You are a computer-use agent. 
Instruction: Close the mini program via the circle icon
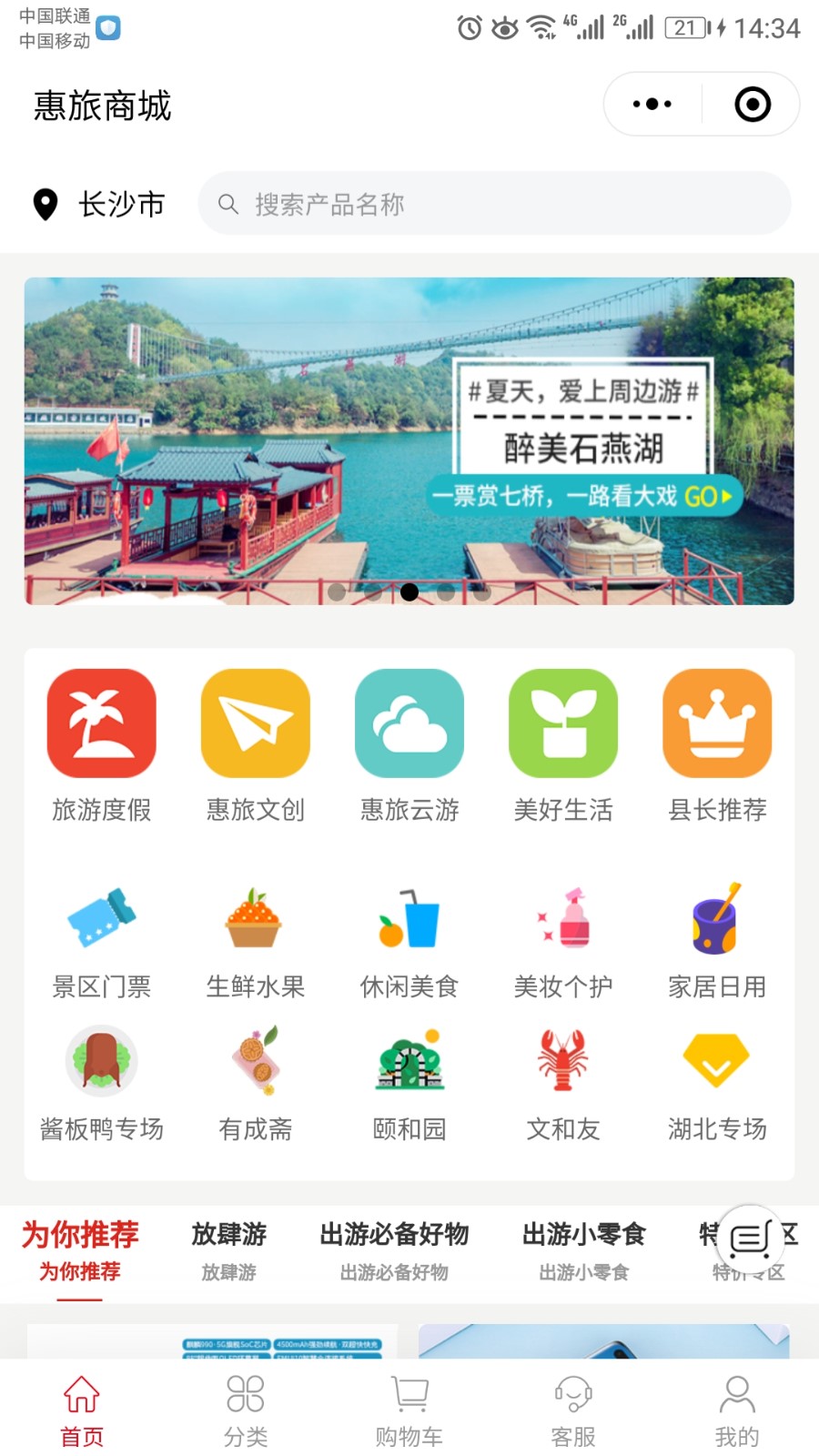[752, 105]
